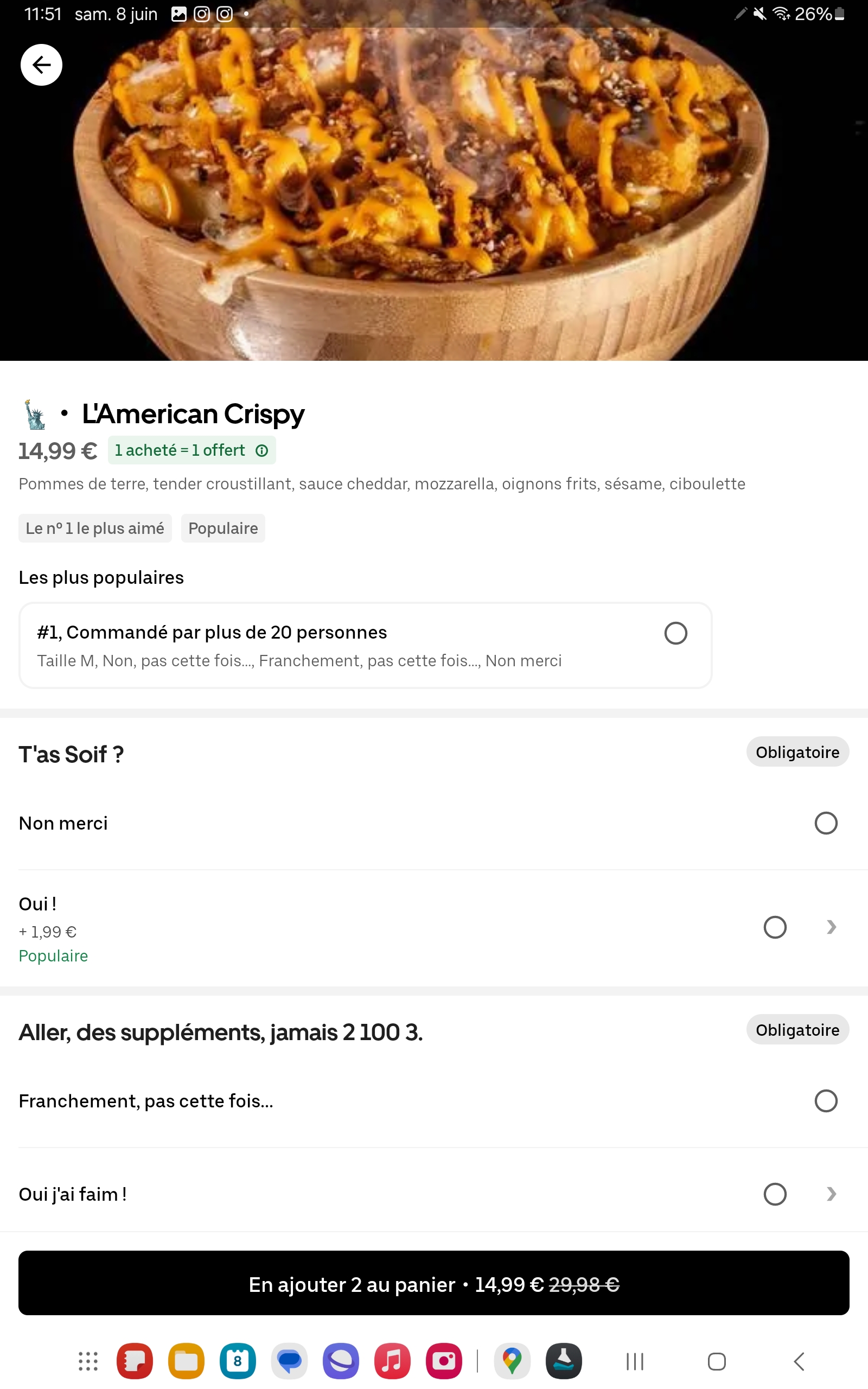Show recent apps
868x1389 pixels.
click(x=635, y=1361)
